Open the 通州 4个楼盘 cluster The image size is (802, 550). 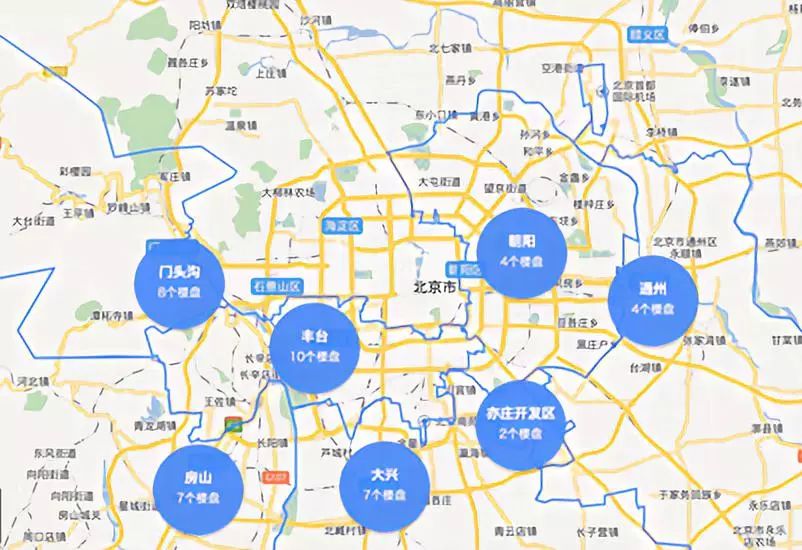tap(652, 298)
